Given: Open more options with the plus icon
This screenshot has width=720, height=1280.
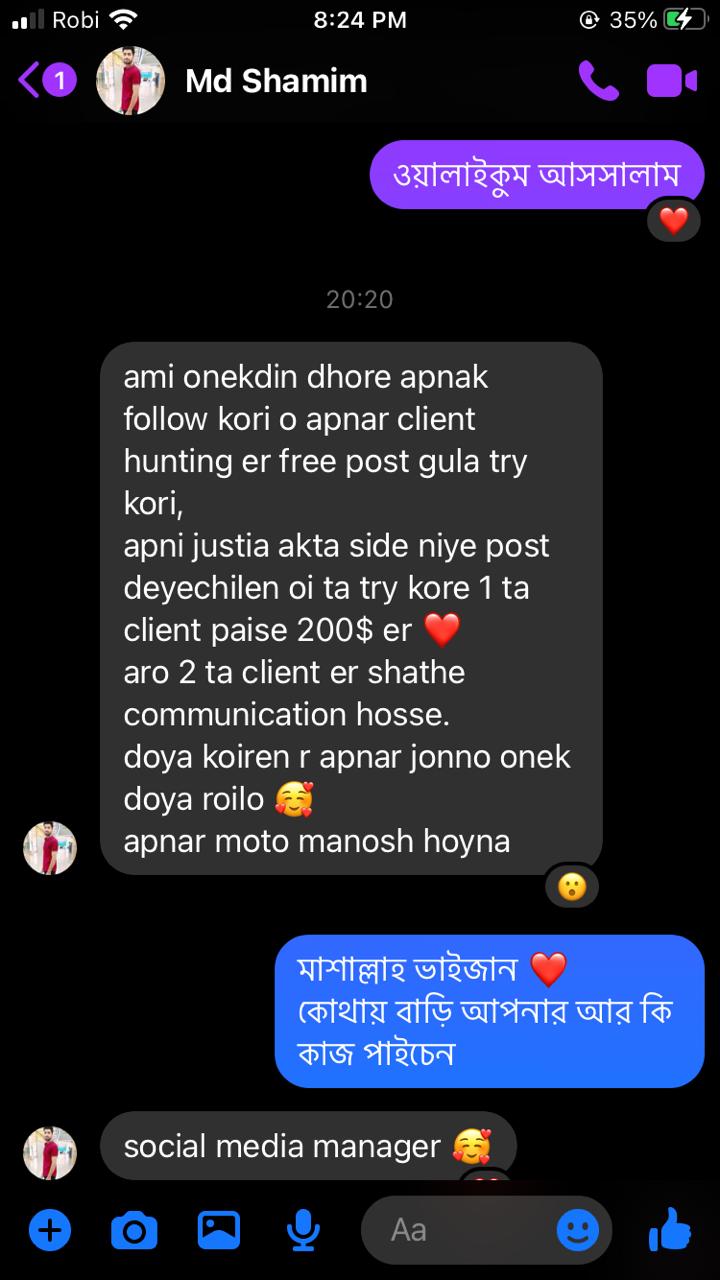Looking at the screenshot, I should point(50,1230).
